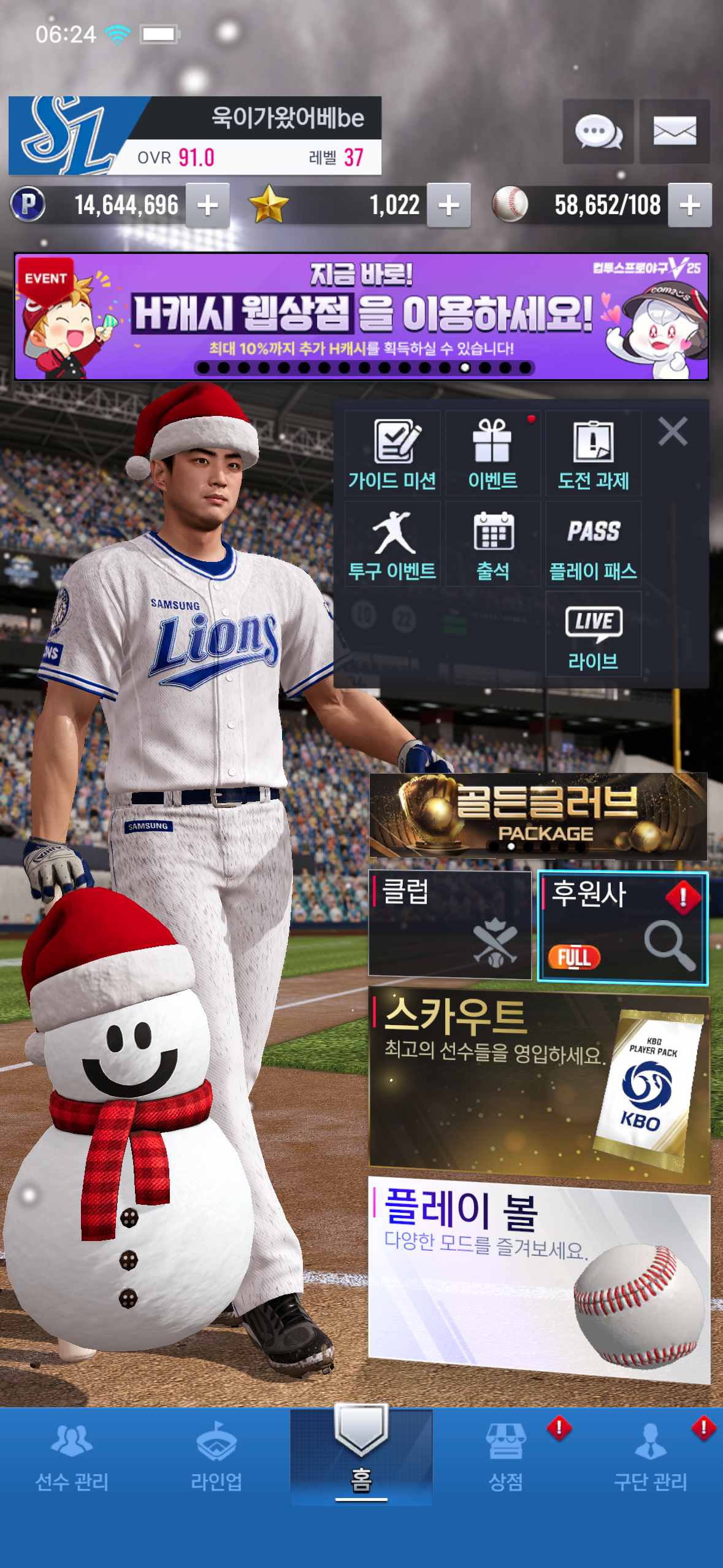Open the 클럽 card
This screenshot has width=723, height=1568.
[449, 924]
